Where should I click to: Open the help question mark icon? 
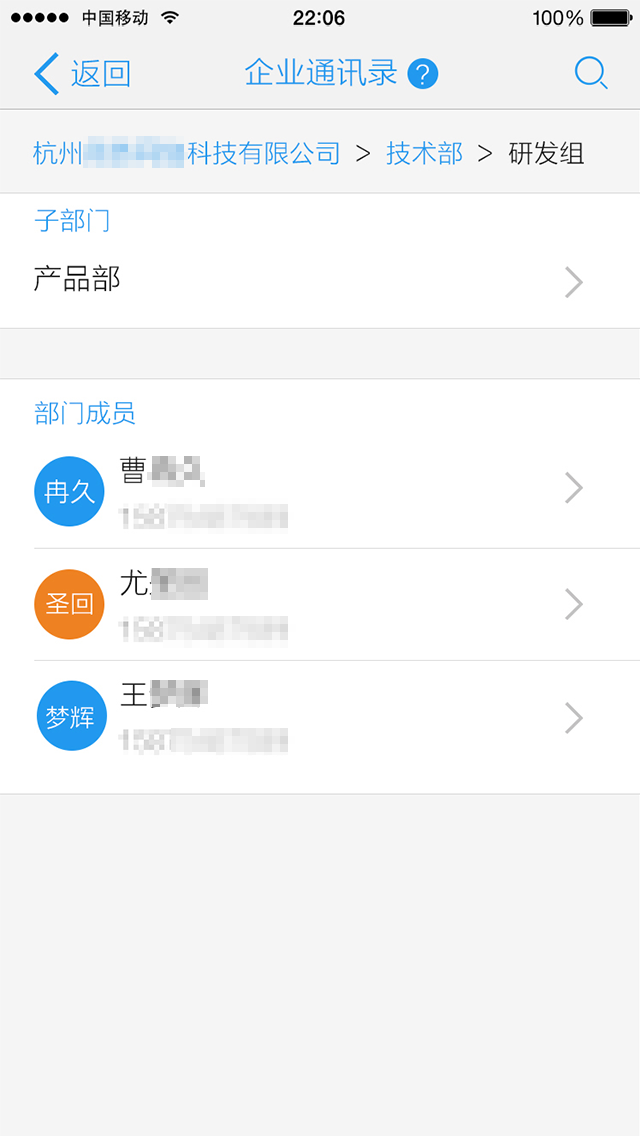pos(423,74)
